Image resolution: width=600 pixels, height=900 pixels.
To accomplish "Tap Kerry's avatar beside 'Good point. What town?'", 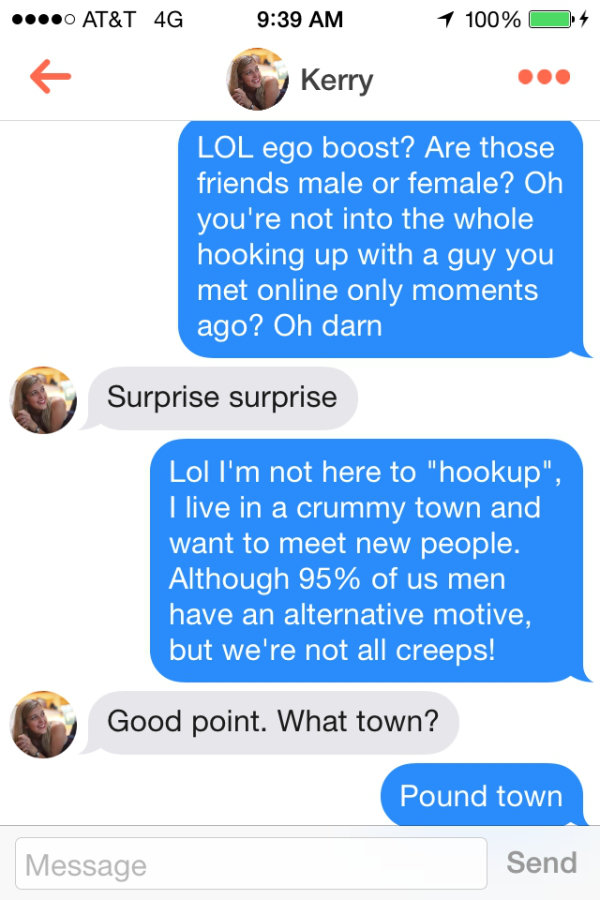I will (x=44, y=724).
